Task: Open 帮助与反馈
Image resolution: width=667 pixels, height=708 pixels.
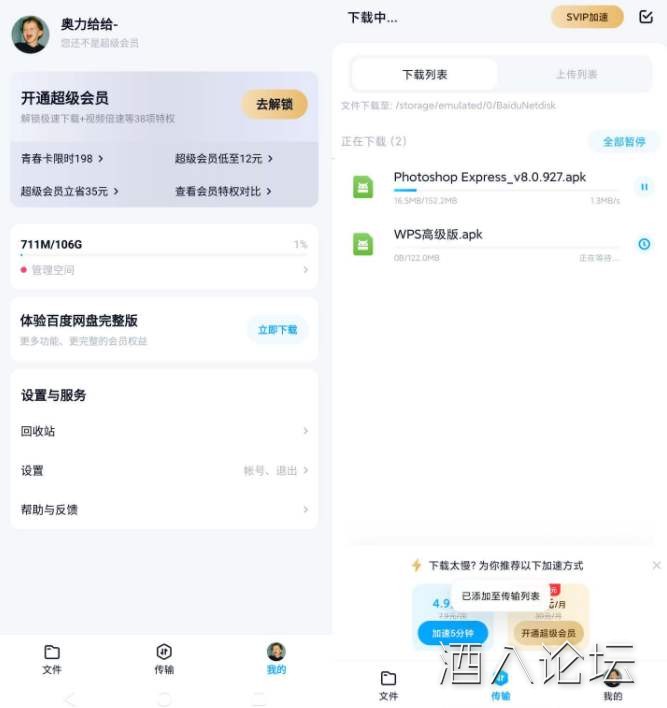Action: tap(164, 509)
